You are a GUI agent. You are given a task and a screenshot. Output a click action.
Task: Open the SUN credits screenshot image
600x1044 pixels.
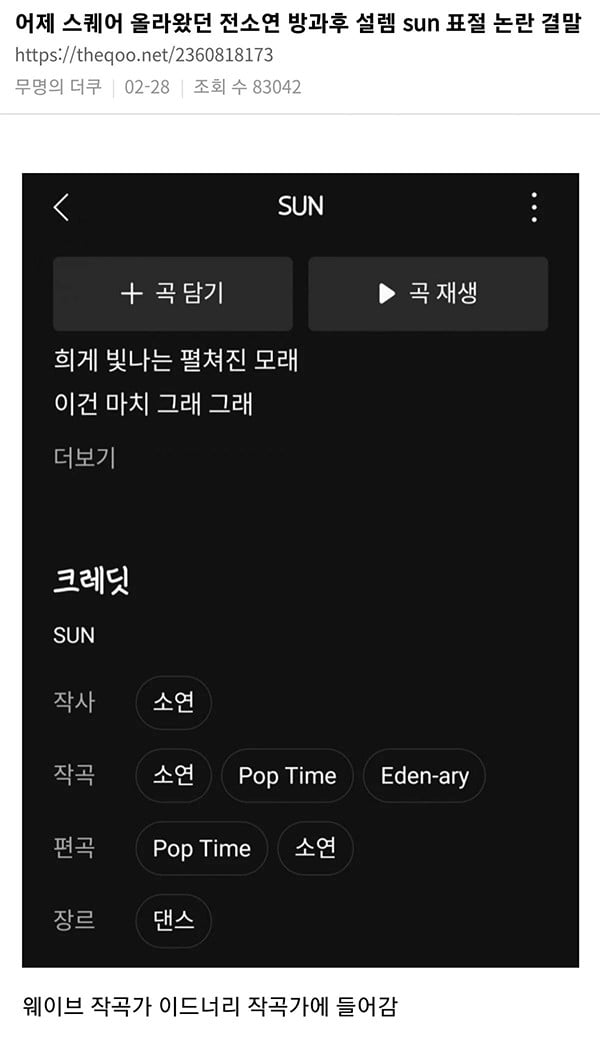[300, 570]
